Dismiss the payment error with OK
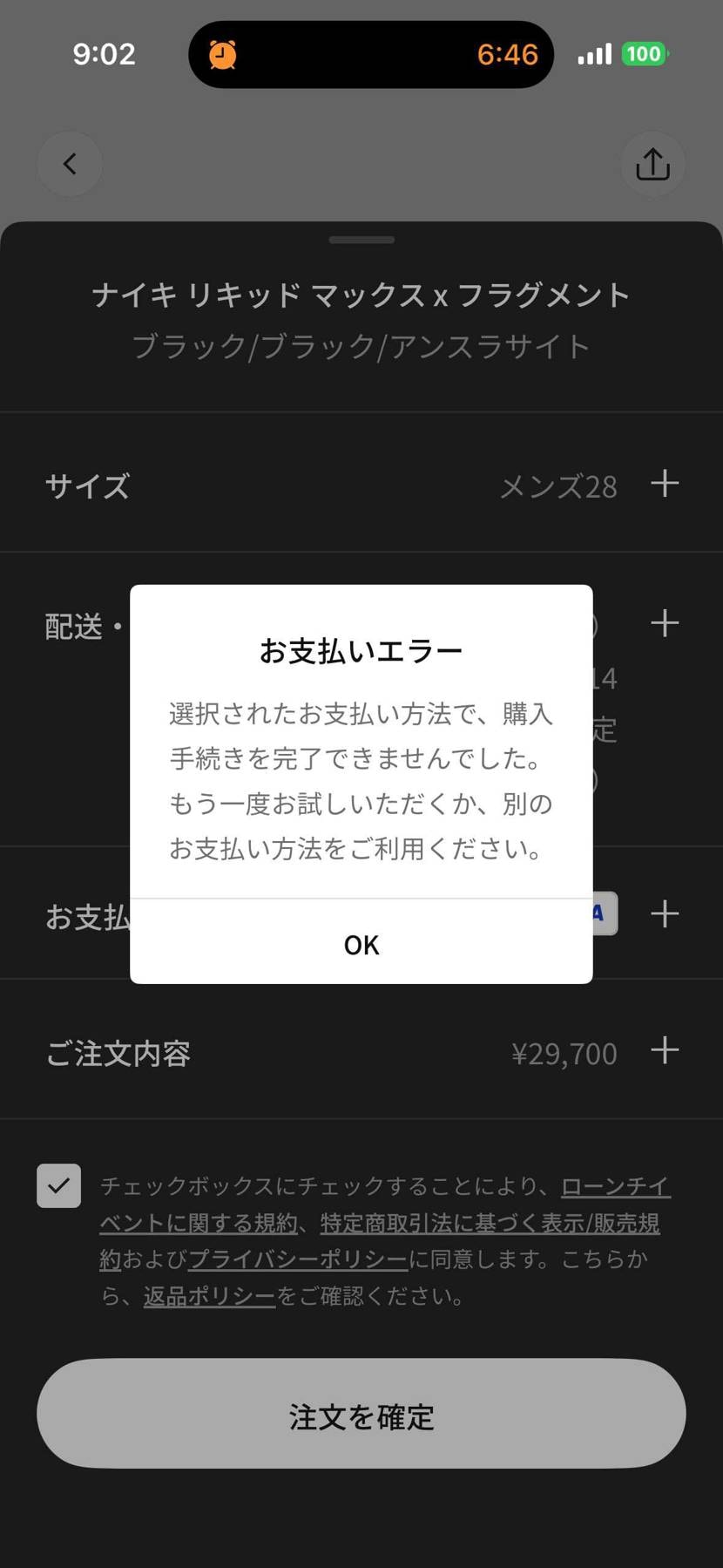Image resolution: width=723 pixels, height=1568 pixels. tap(361, 944)
